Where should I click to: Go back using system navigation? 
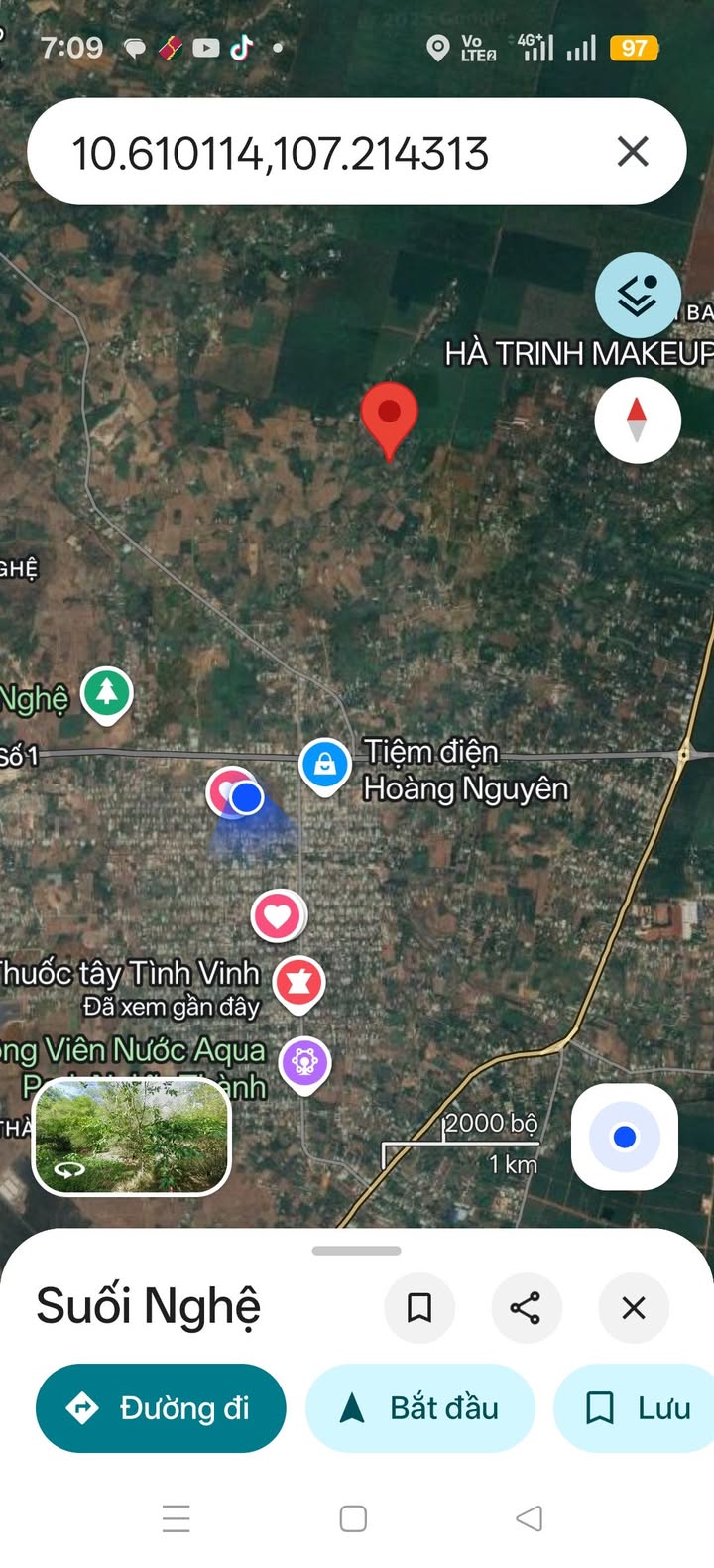[x=530, y=1517]
